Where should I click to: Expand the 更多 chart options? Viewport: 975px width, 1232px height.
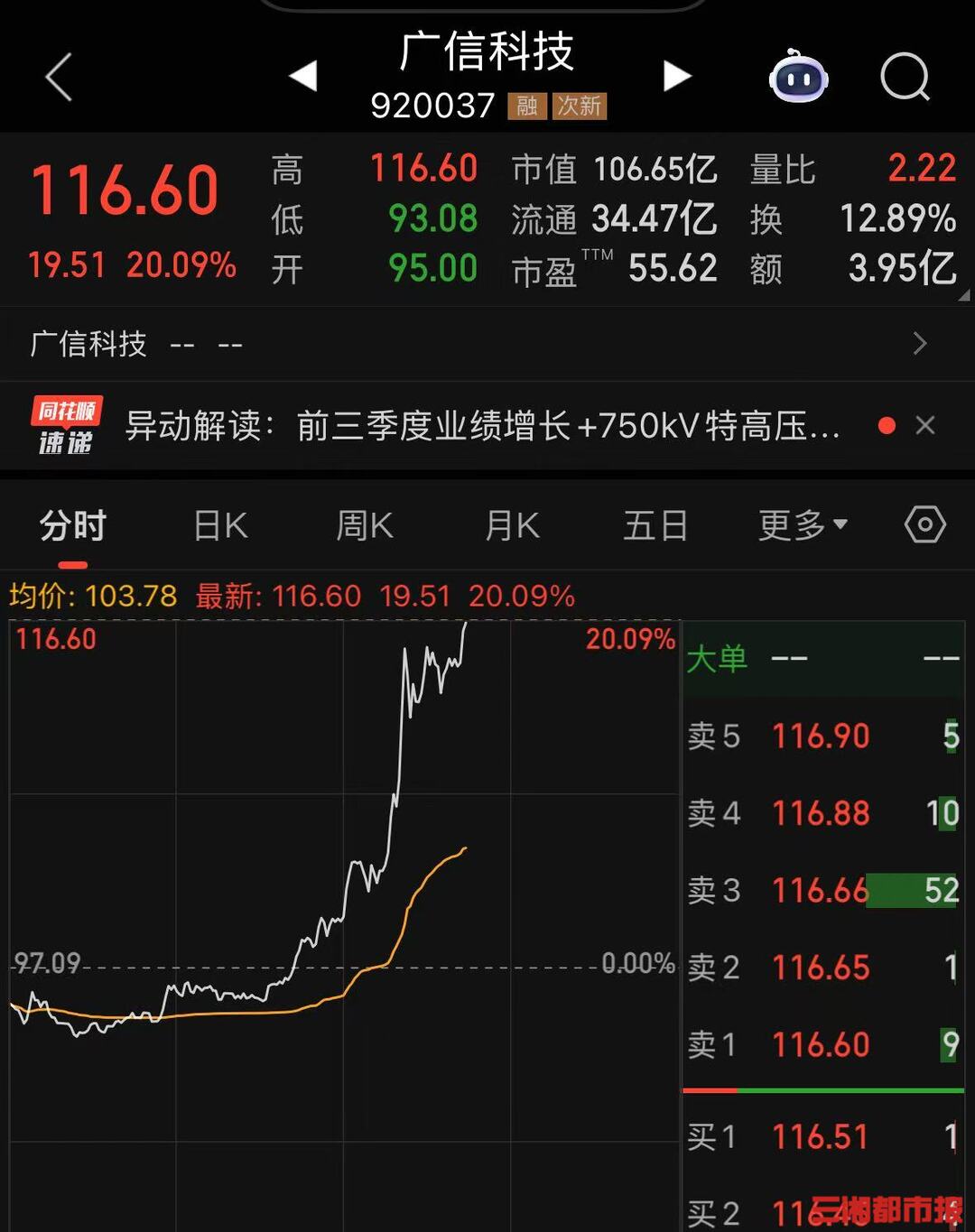point(803,525)
